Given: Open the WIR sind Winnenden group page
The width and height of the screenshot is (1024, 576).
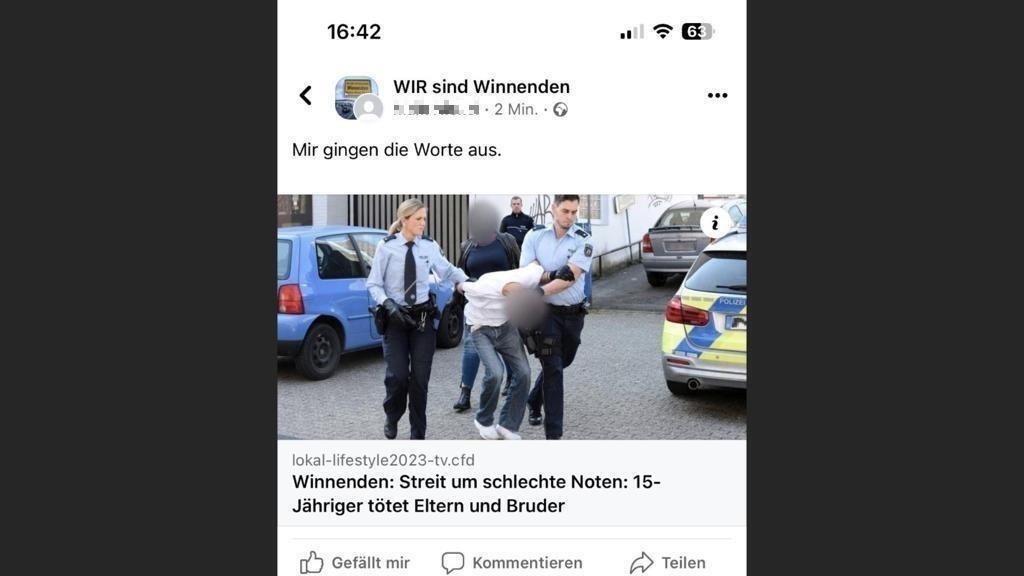Looking at the screenshot, I should pos(481,87).
